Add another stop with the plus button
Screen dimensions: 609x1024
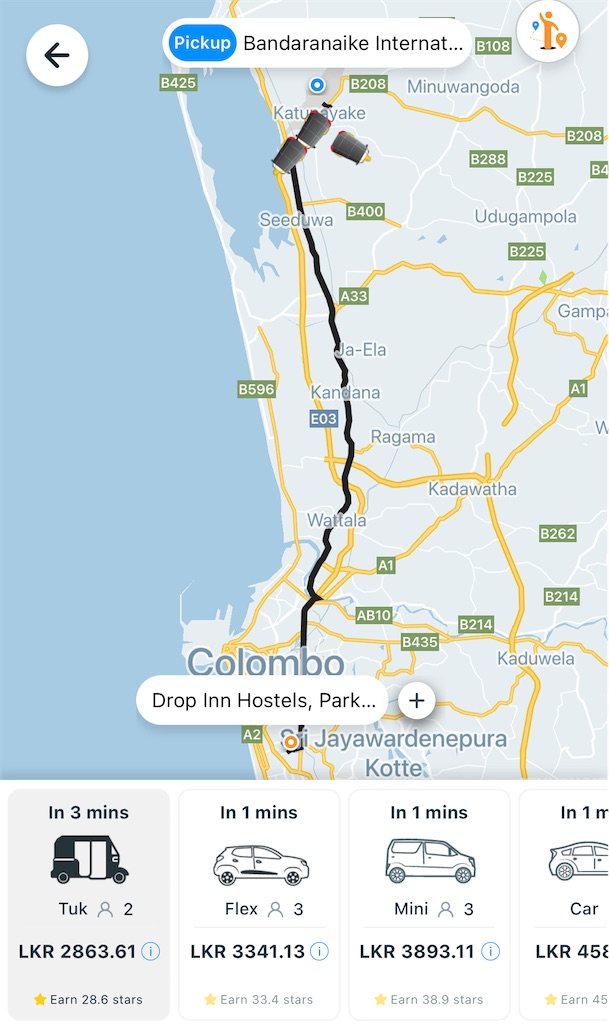coord(417,701)
